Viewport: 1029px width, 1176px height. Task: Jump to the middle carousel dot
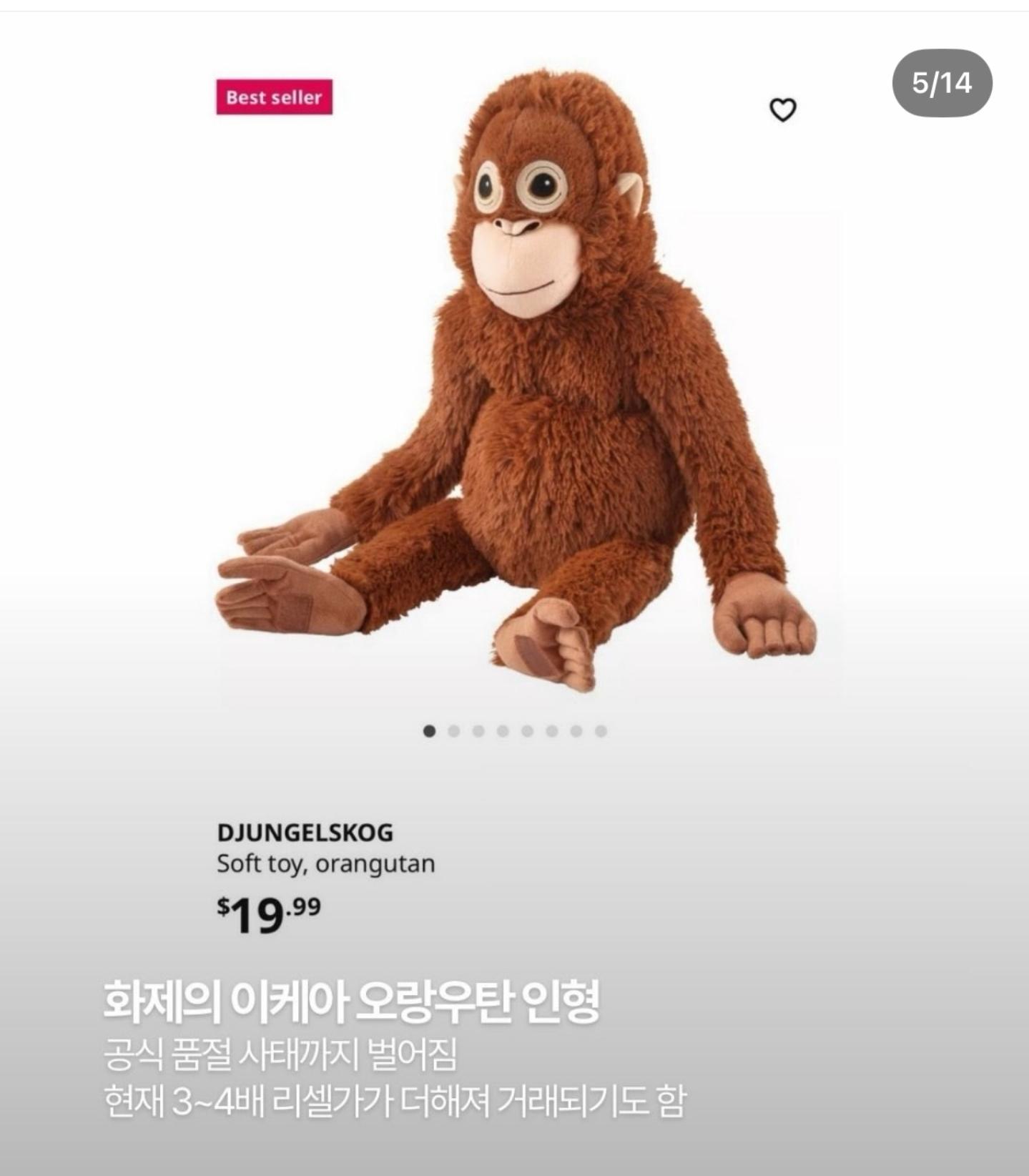click(x=527, y=730)
